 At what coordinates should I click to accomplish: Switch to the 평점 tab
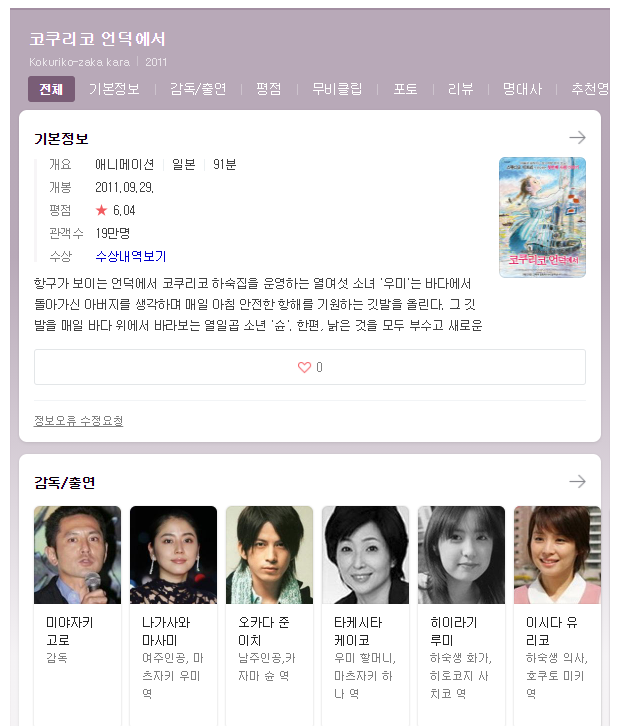[268, 89]
